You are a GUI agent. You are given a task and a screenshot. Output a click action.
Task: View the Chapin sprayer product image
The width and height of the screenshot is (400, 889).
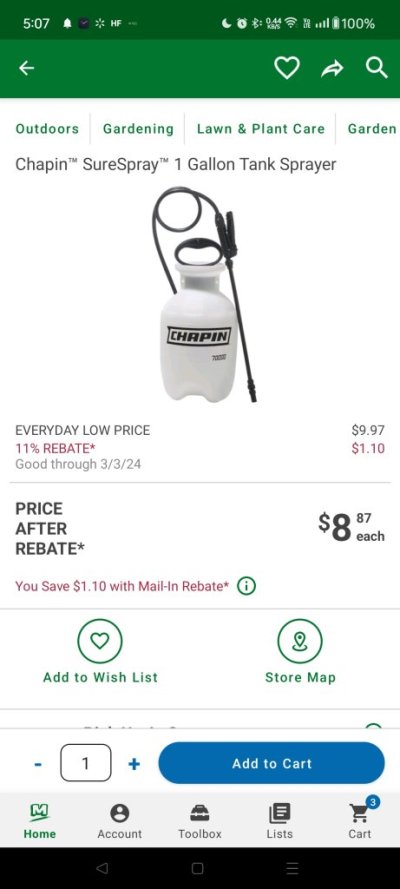tap(205, 295)
